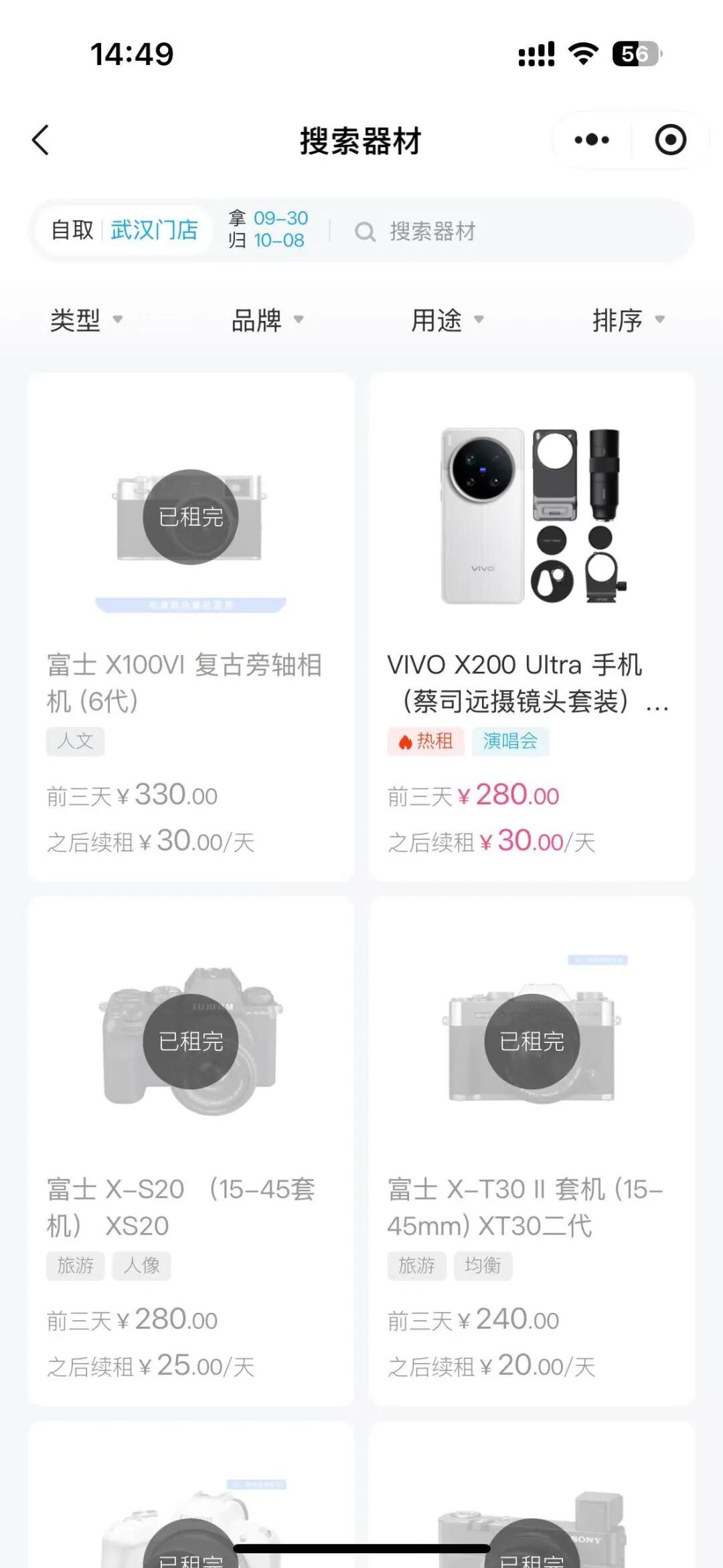The height and width of the screenshot is (1568, 723).
Task: Close the mini program with the circle button
Action: click(x=670, y=140)
